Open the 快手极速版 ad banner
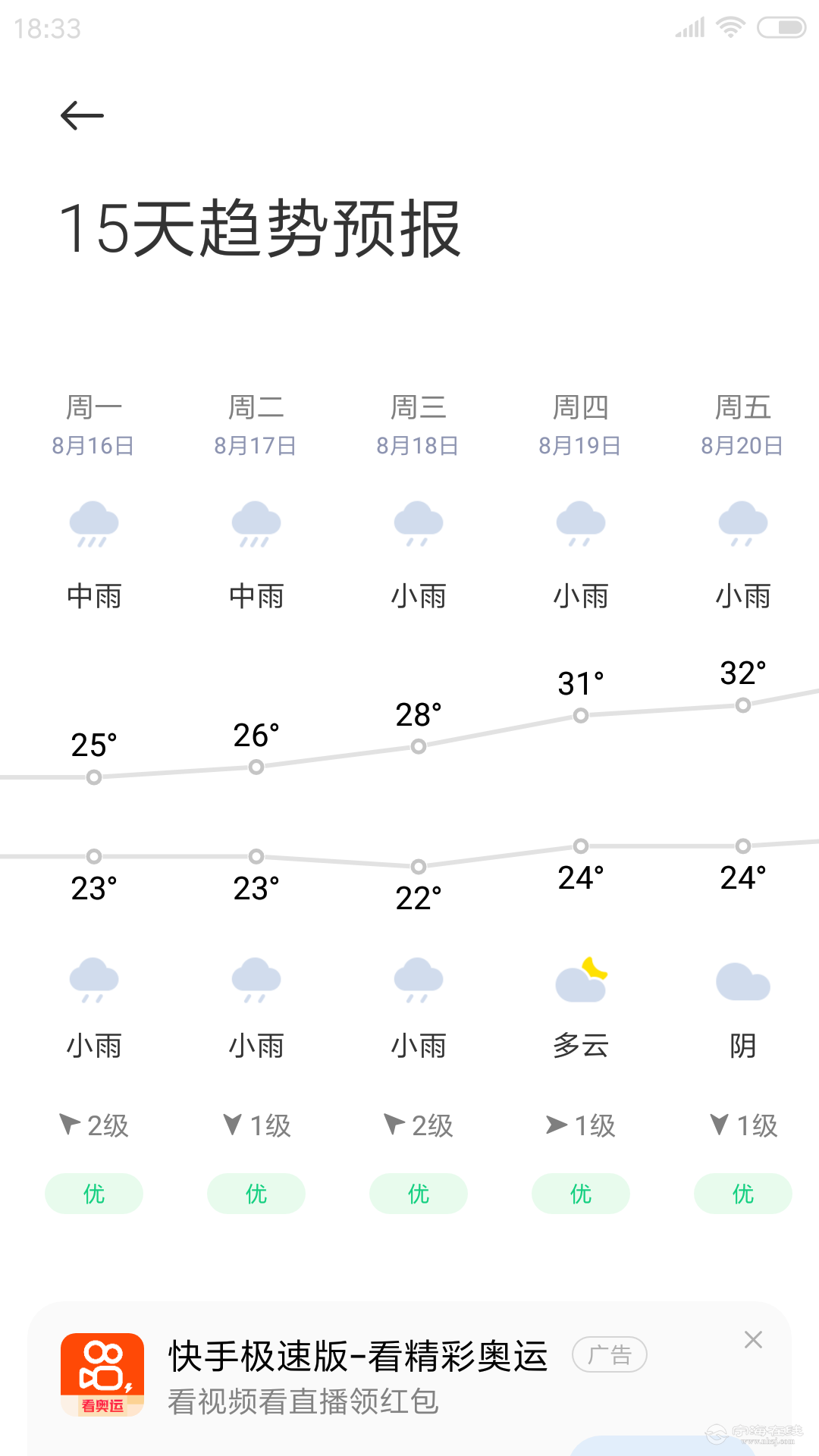Viewport: 819px width, 1456px height. click(356, 1376)
